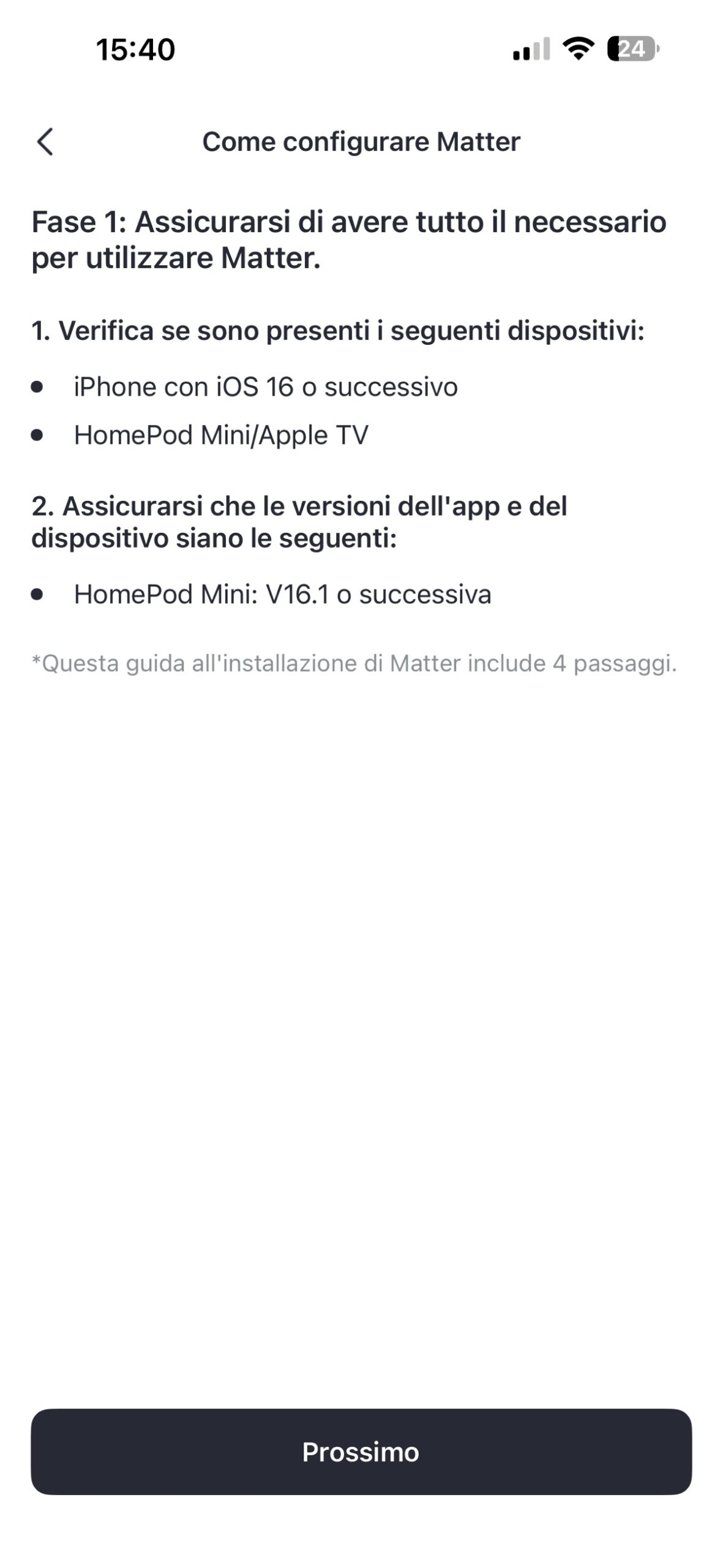
Task: Go back from the Matter setup guide
Action: pos(45,142)
